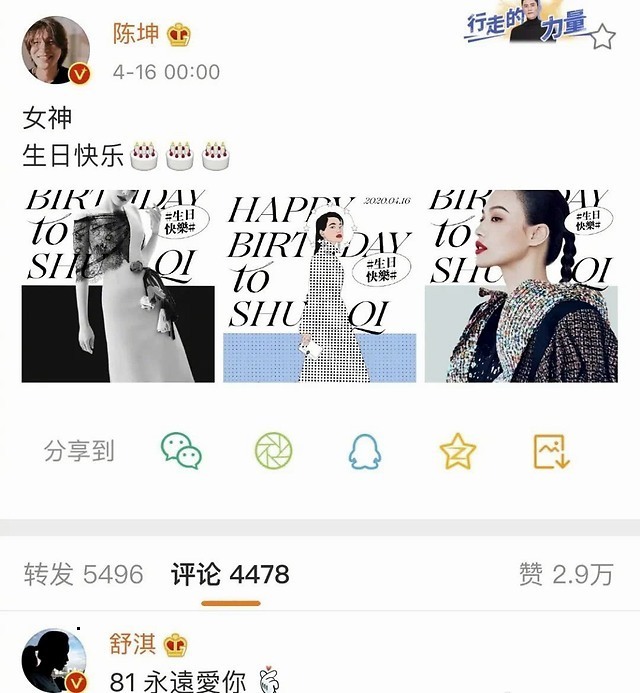The image size is (640, 693).
Task: Switch to the 转发 tab
Action: click(x=83, y=574)
